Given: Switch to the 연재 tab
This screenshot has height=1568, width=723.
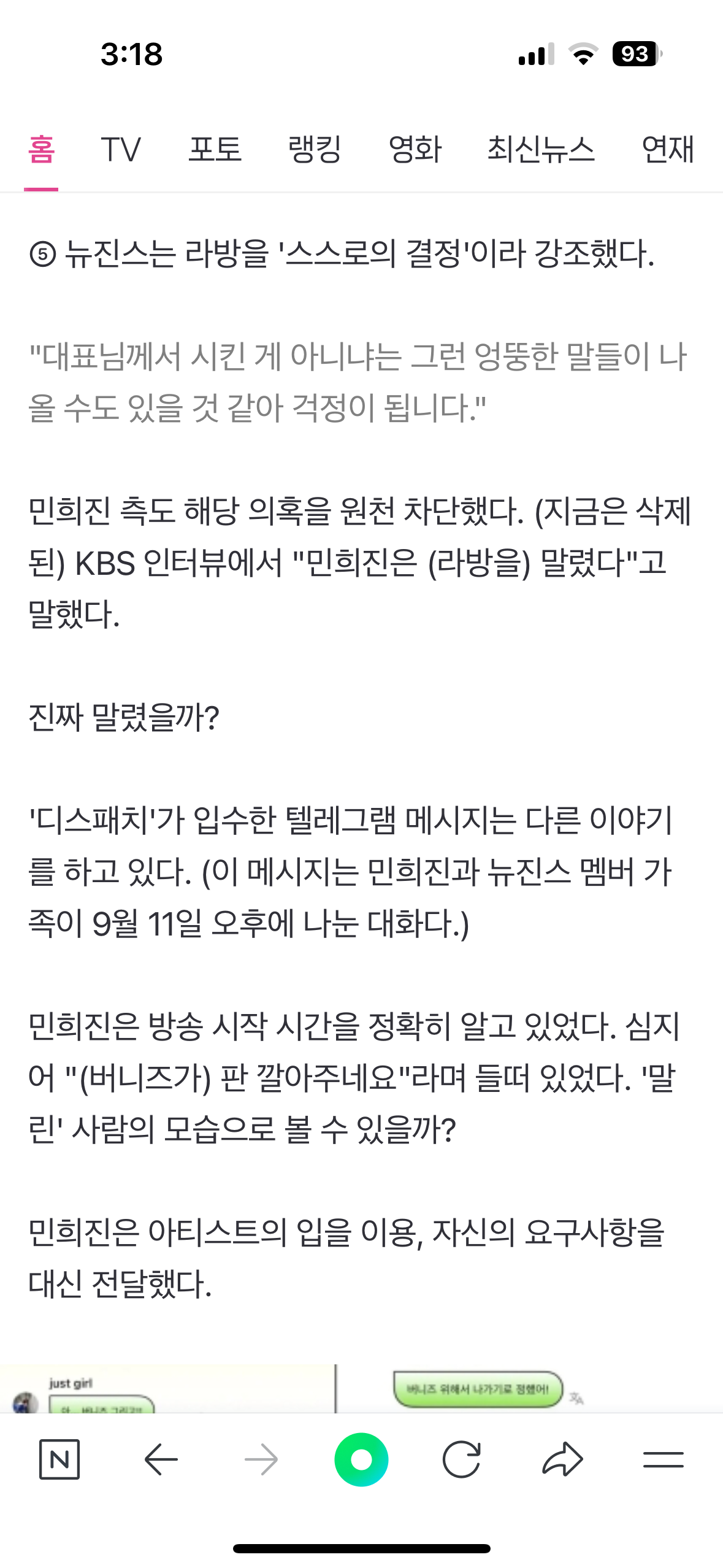Looking at the screenshot, I should point(667,150).
